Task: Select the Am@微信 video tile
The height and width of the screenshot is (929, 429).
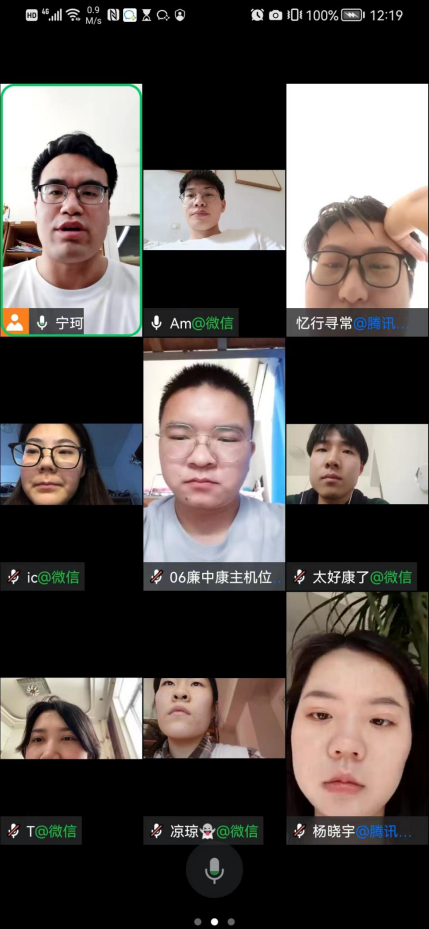Action: (x=214, y=210)
